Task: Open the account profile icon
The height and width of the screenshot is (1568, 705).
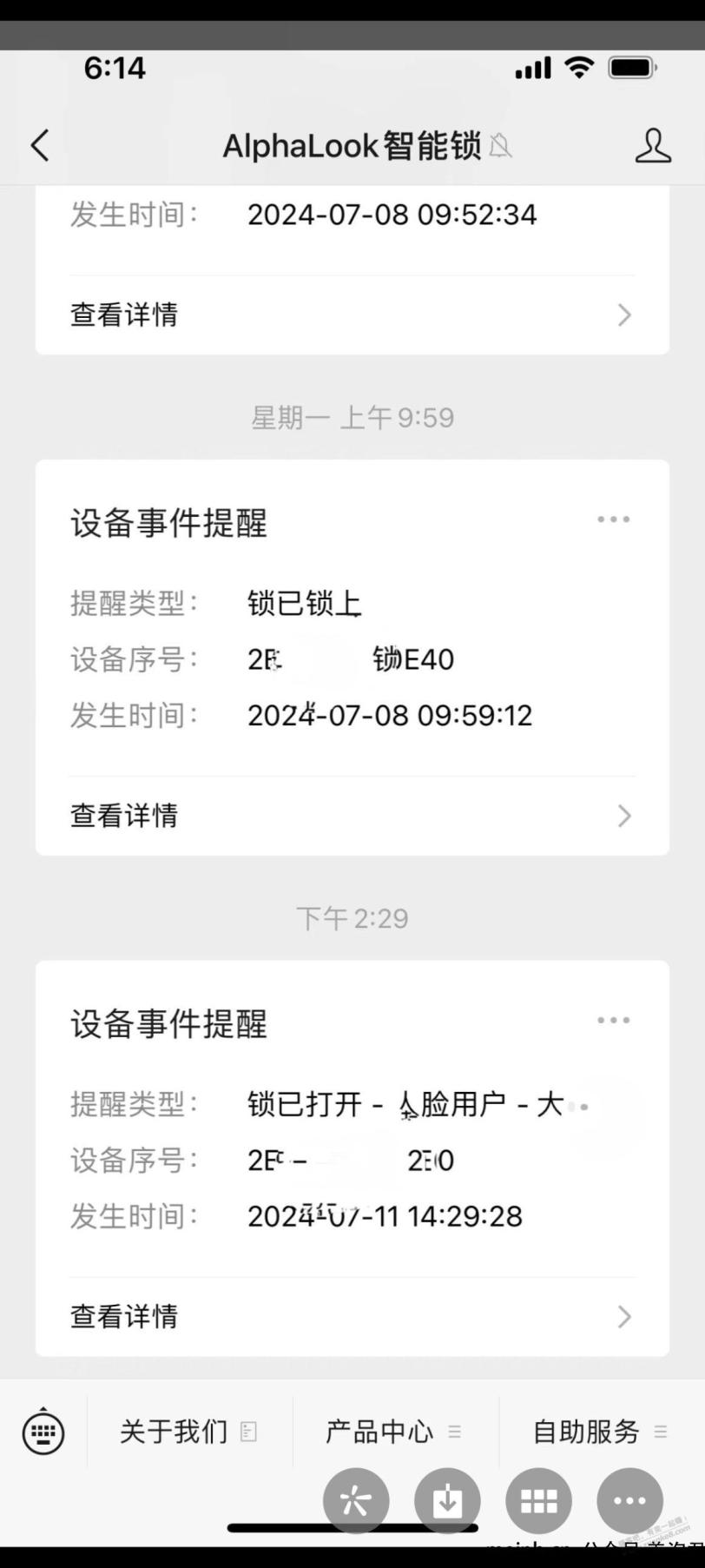Action: (653, 146)
